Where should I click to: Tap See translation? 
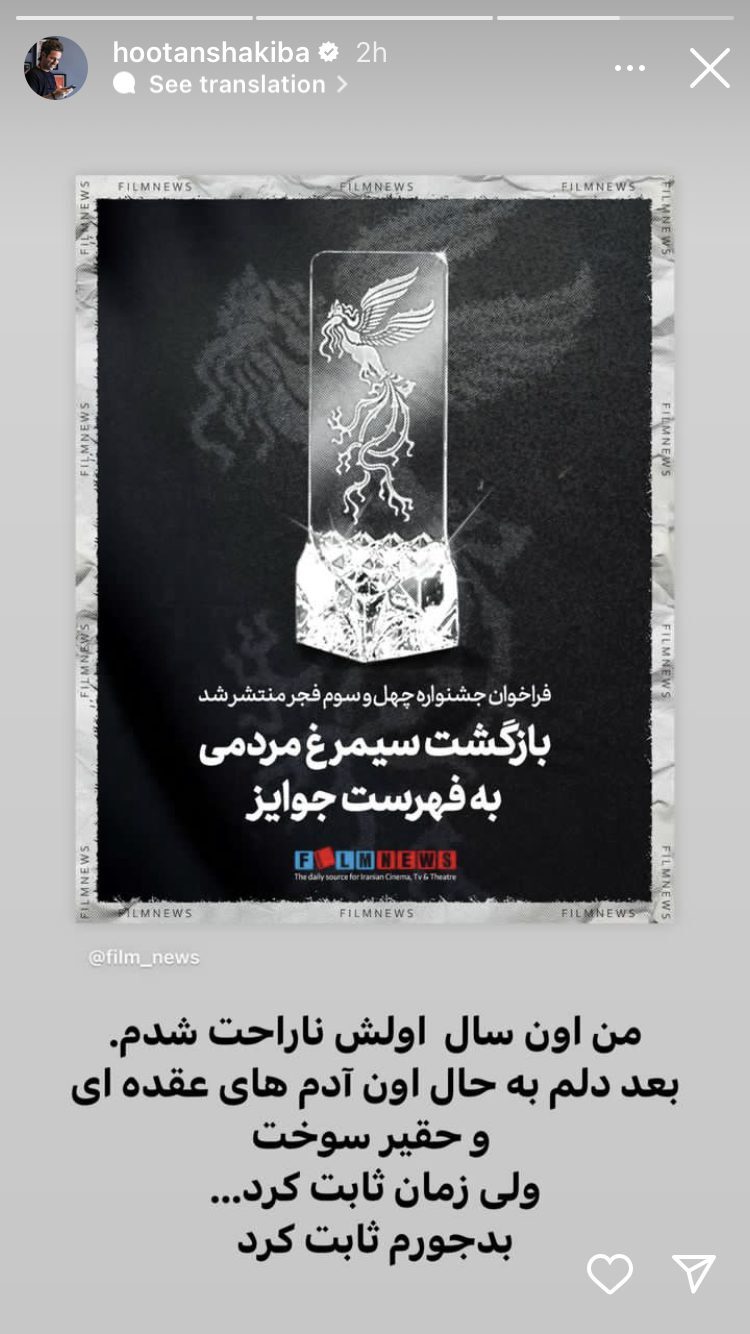point(237,85)
